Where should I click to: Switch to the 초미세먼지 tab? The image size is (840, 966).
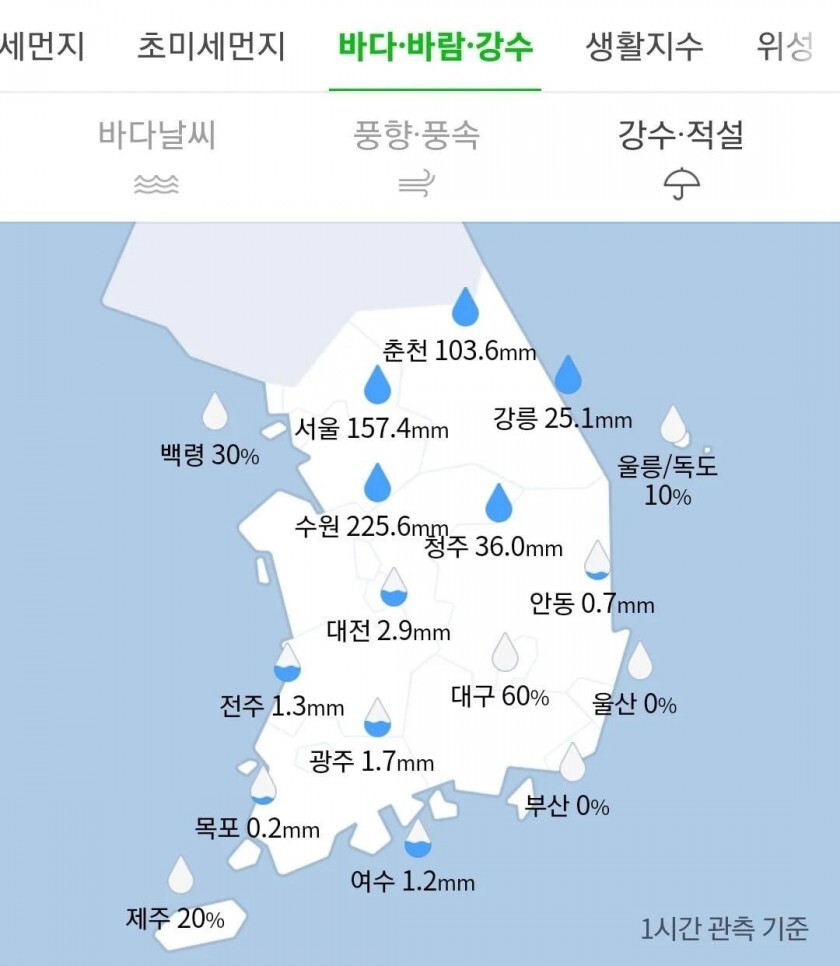(208, 44)
